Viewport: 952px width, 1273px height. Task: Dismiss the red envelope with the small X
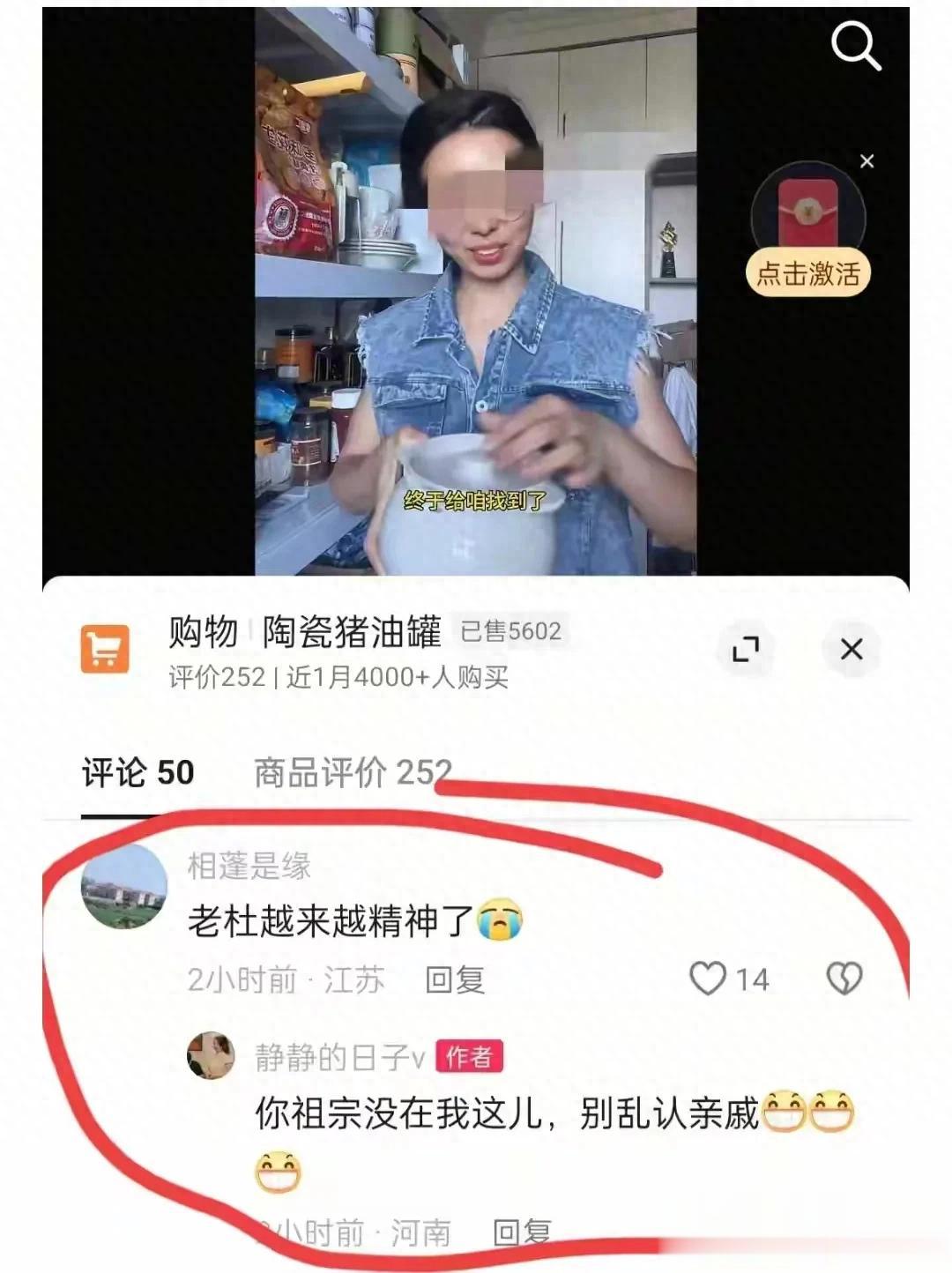pyautogui.click(x=868, y=160)
